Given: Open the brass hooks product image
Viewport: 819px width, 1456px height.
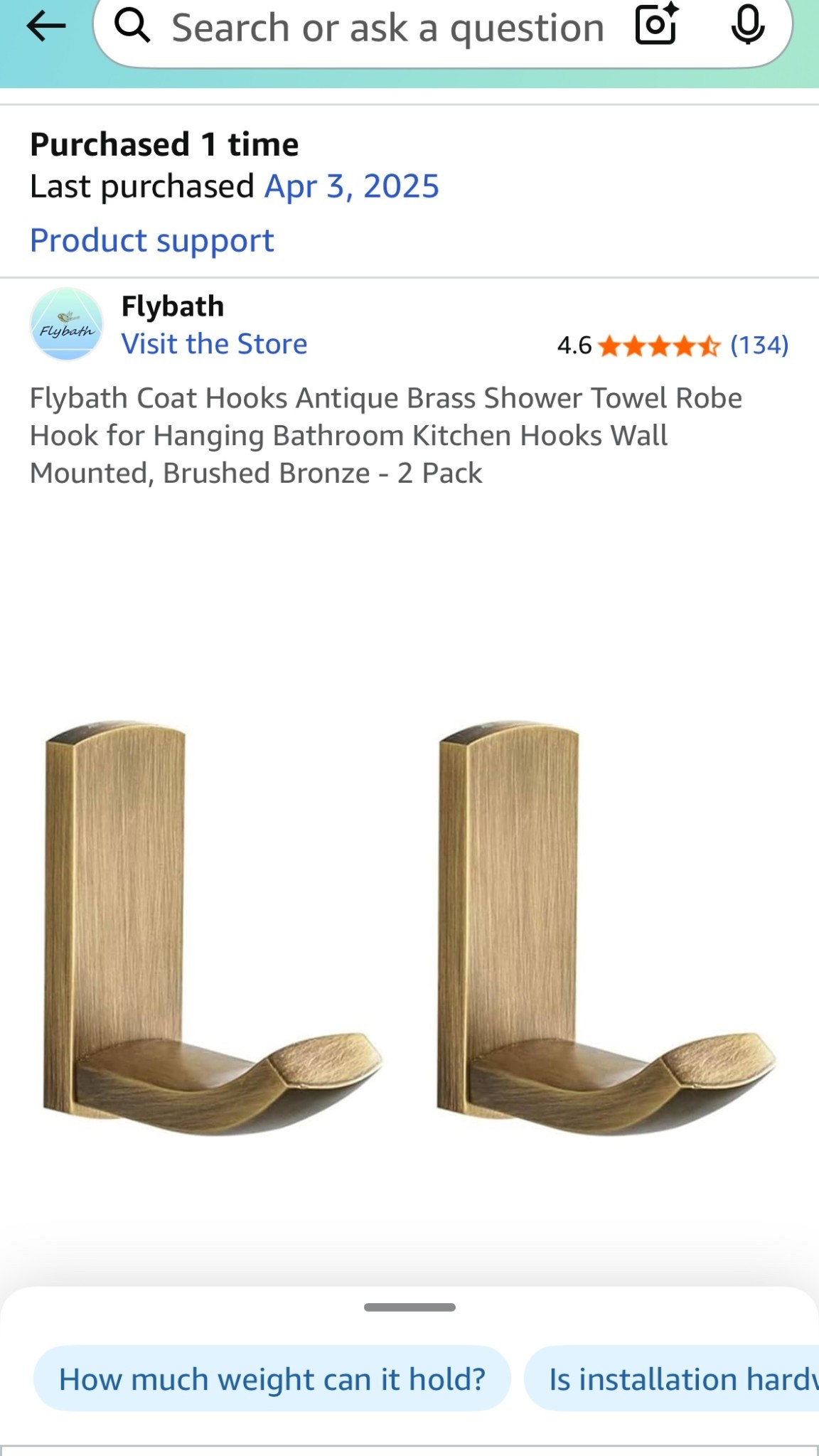Looking at the screenshot, I should (409, 924).
